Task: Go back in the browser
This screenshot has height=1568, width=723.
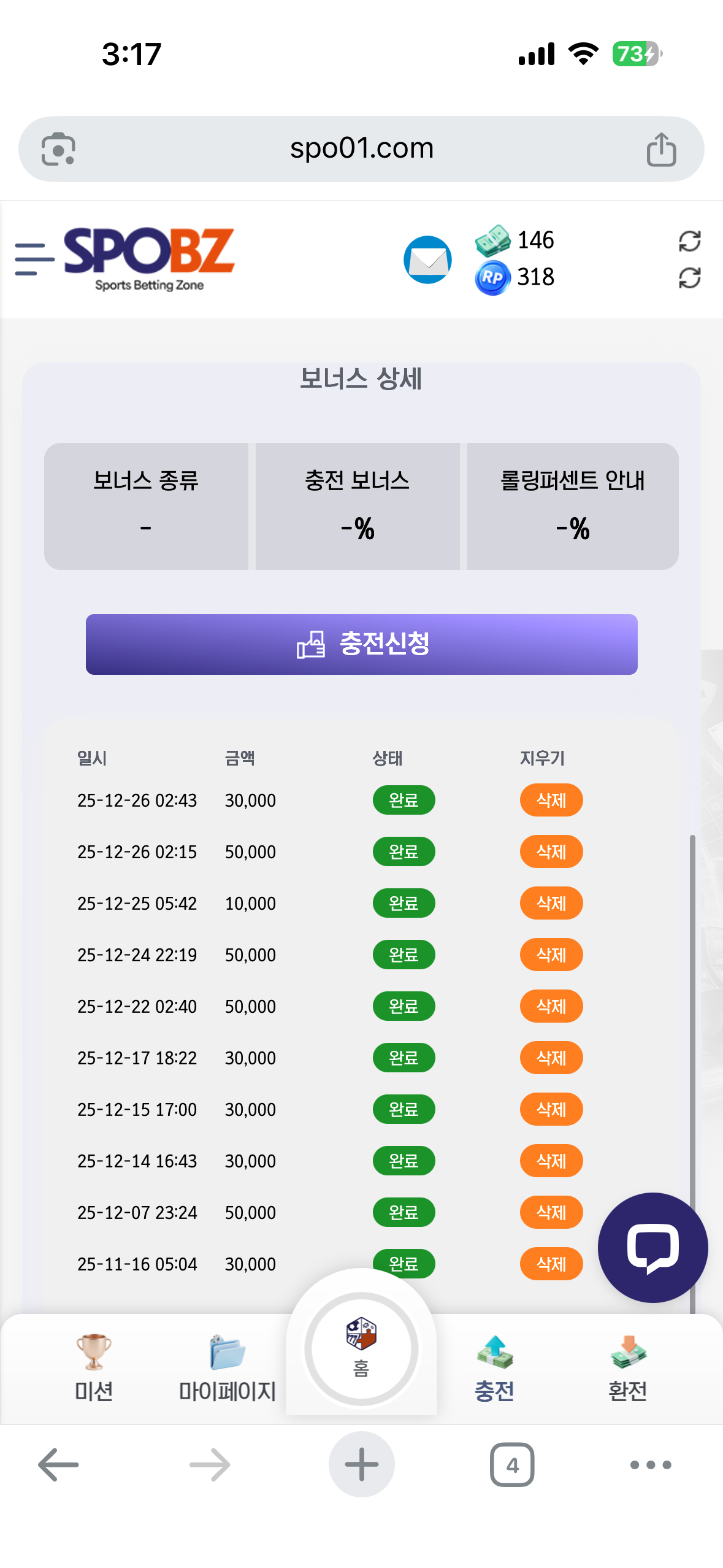Action: tap(58, 1464)
